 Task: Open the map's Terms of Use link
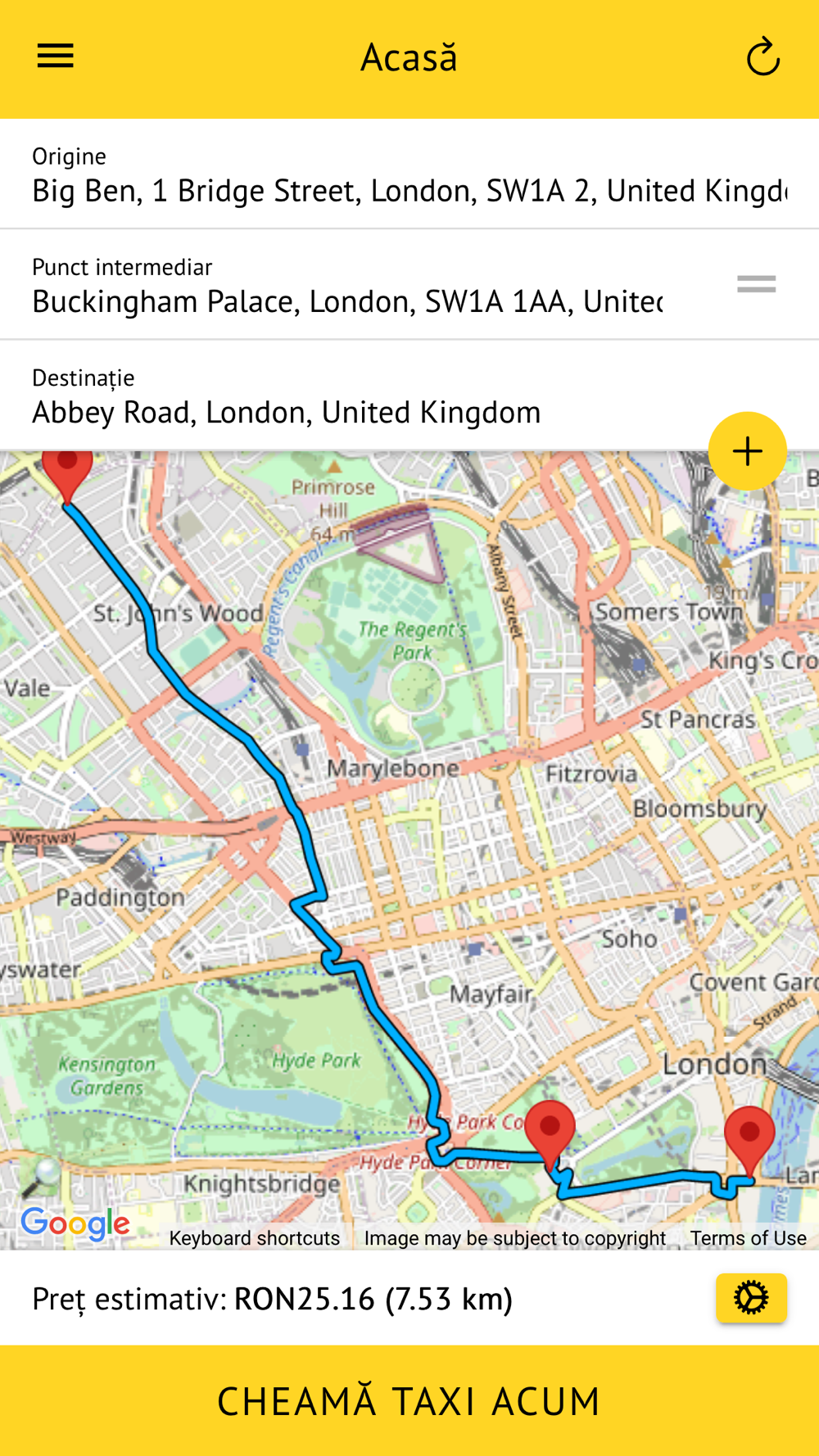(748, 1238)
